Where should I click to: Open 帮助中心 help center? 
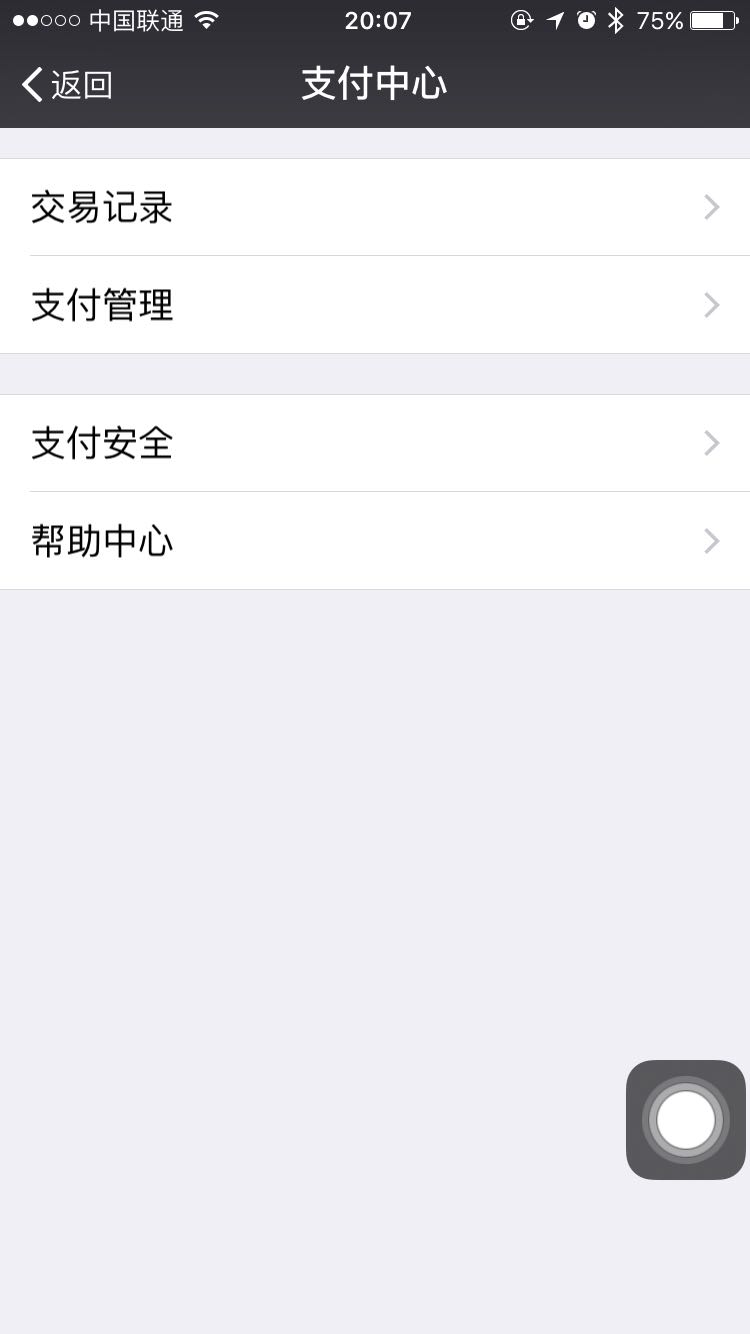click(375, 541)
